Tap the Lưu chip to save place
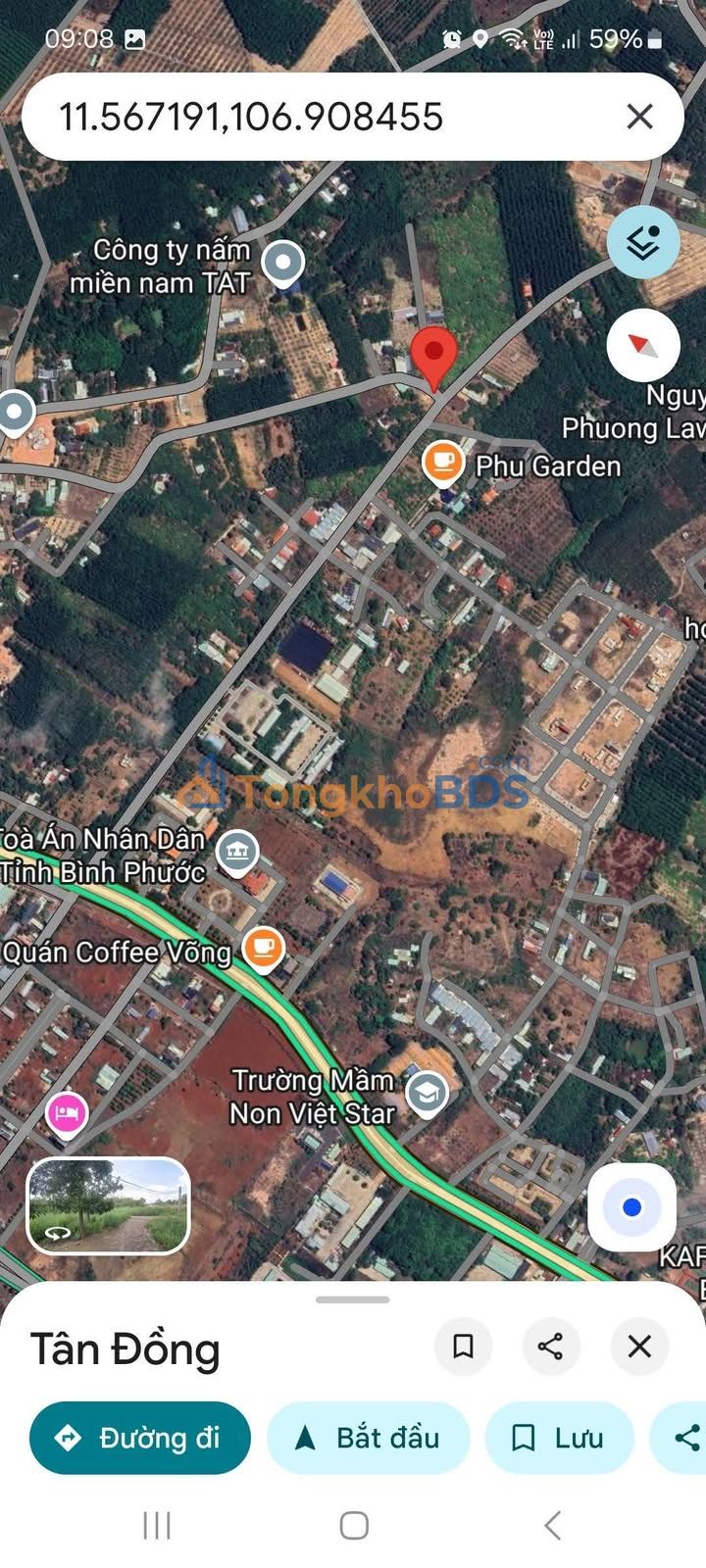Viewport: 706px width, 1568px height. coord(559,1438)
